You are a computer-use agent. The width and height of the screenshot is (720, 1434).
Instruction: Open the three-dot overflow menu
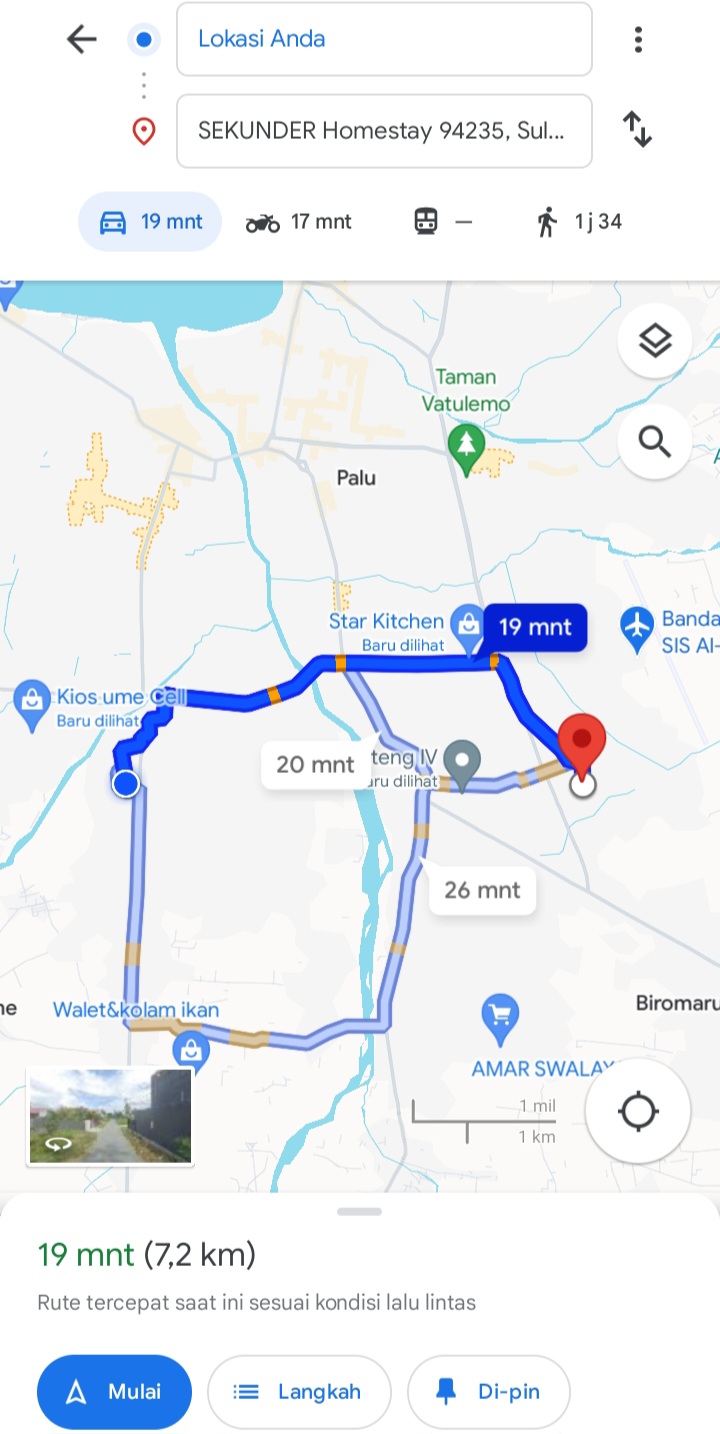pyautogui.click(x=638, y=39)
